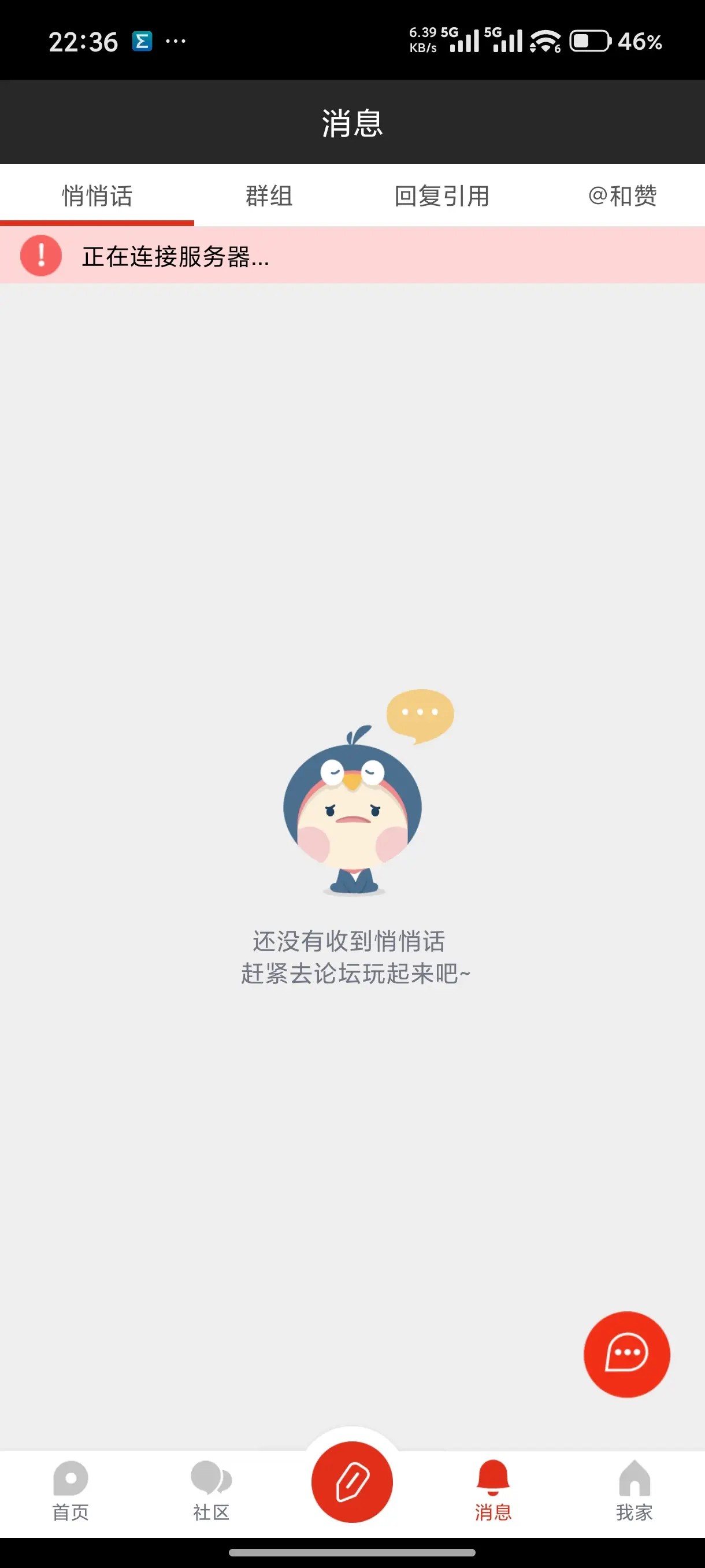Tap the red pencil compose button
Image resolution: width=705 pixels, height=1568 pixels.
pyautogui.click(x=352, y=1482)
